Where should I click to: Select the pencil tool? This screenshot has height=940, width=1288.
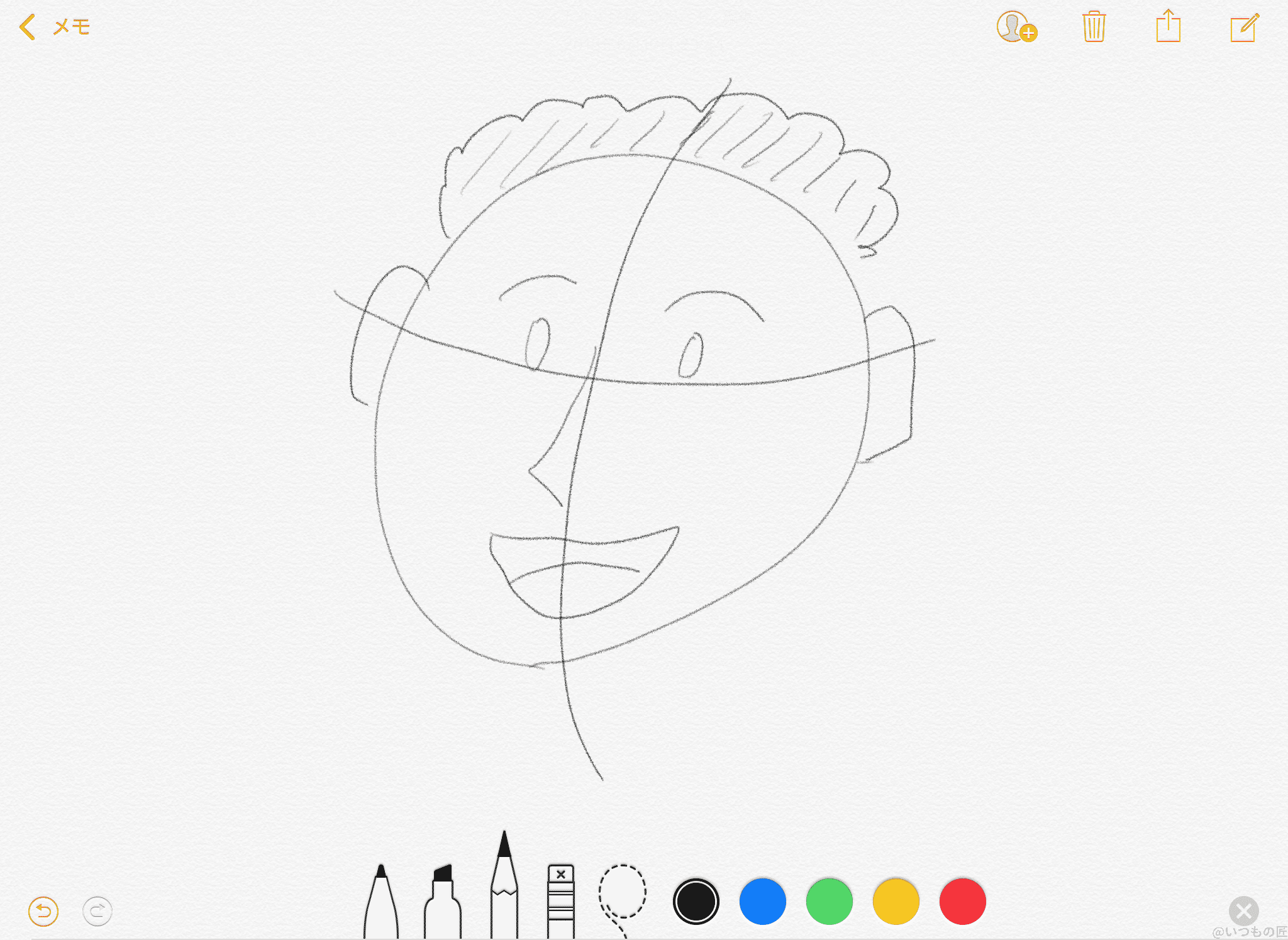click(504, 887)
